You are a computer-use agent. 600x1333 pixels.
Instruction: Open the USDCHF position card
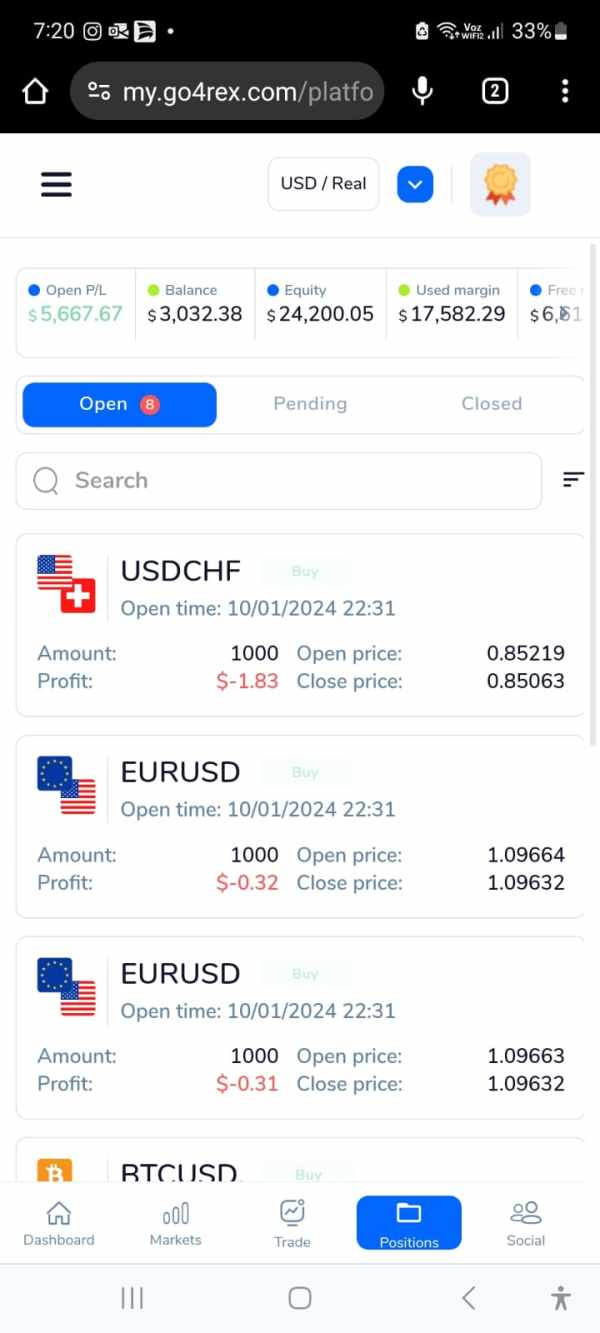click(300, 625)
